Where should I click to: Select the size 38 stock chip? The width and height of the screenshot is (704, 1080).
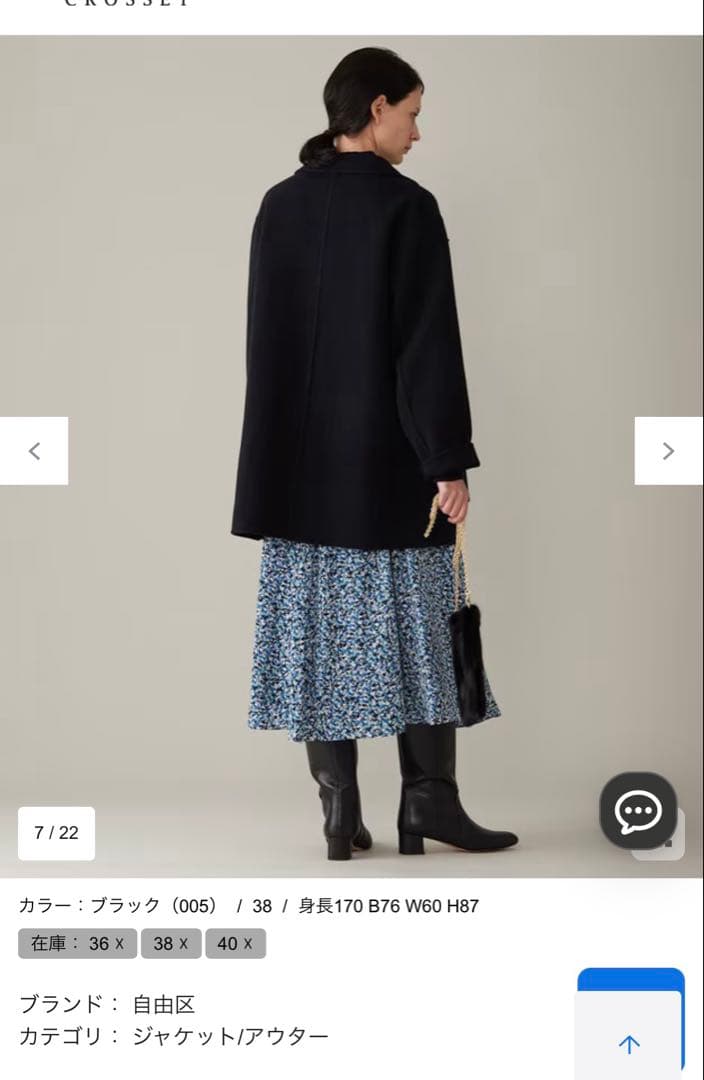(x=171, y=943)
